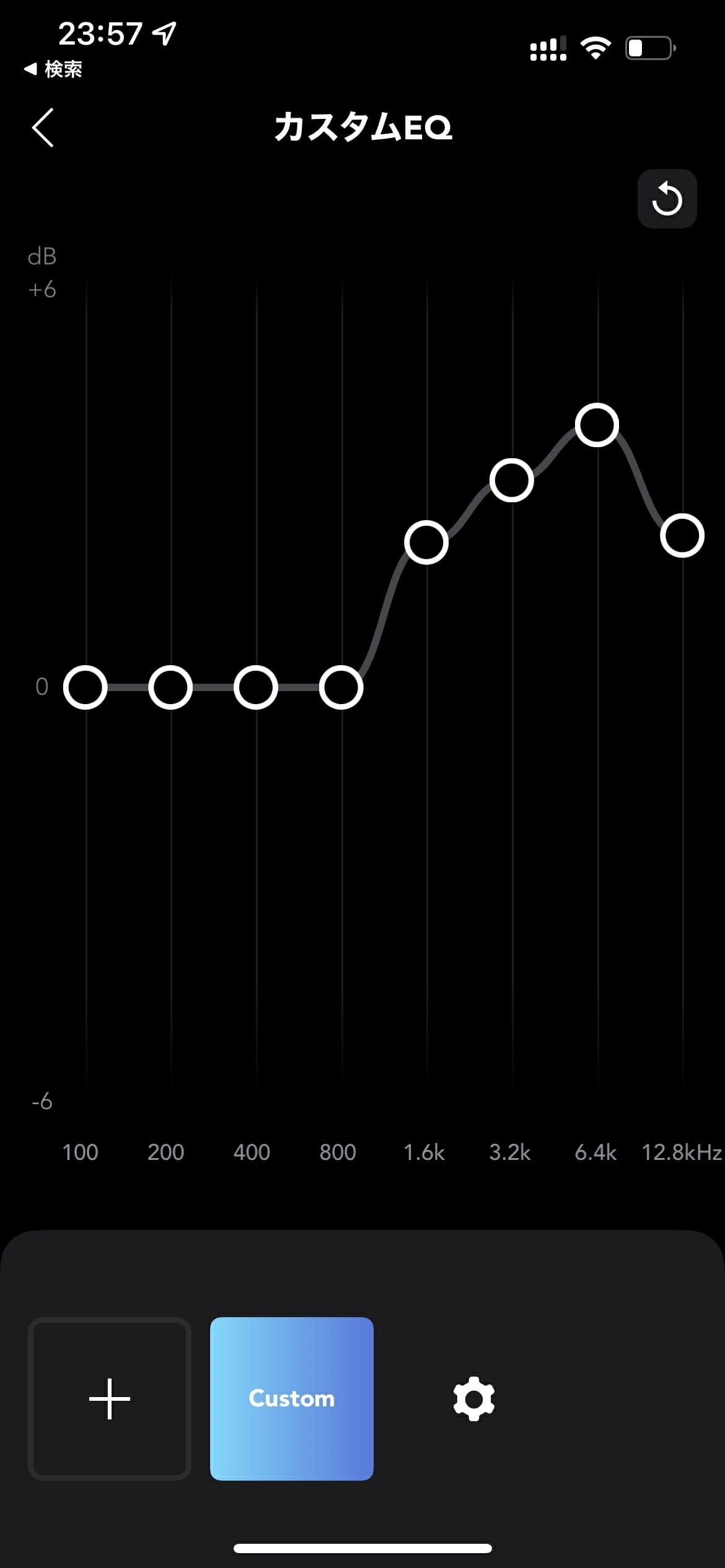Tap the 400 Hz band handle
The height and width of the screenshot is (1568, 725).
[x=256, y=687]
